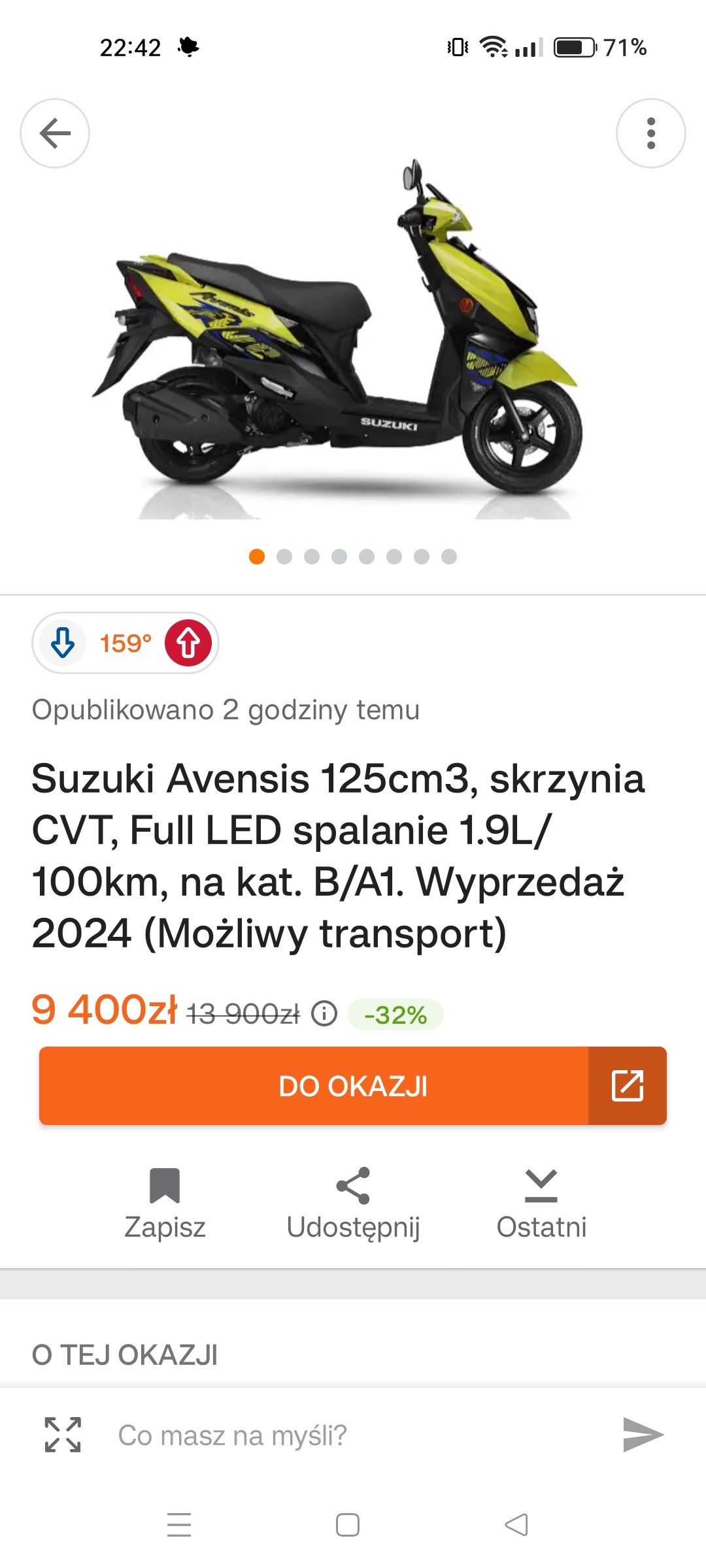
Task: Focus the 'Co masz na myśli?' comment field
Action: click(353, 1435)
